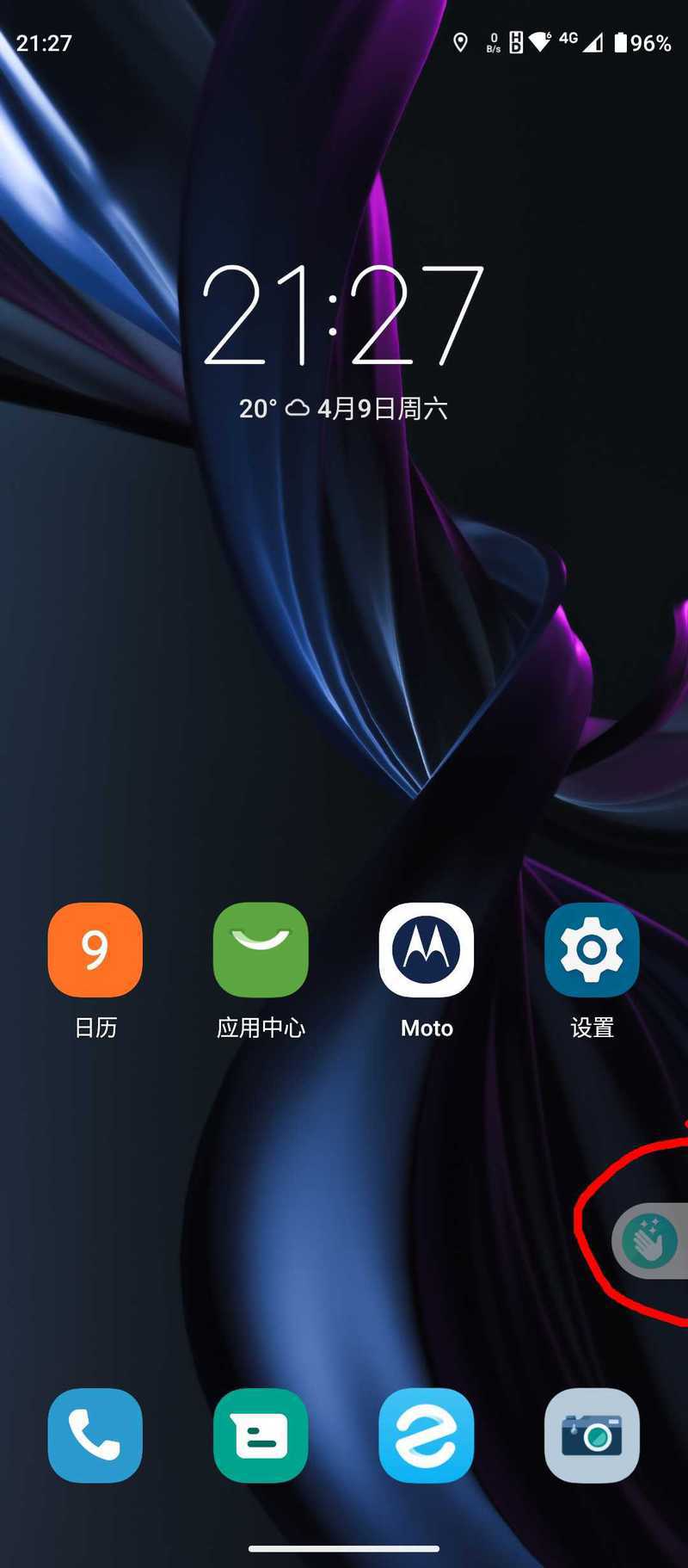The image size is (688, 1568).
Task: Open the messages app
Action: point(261,1435)
